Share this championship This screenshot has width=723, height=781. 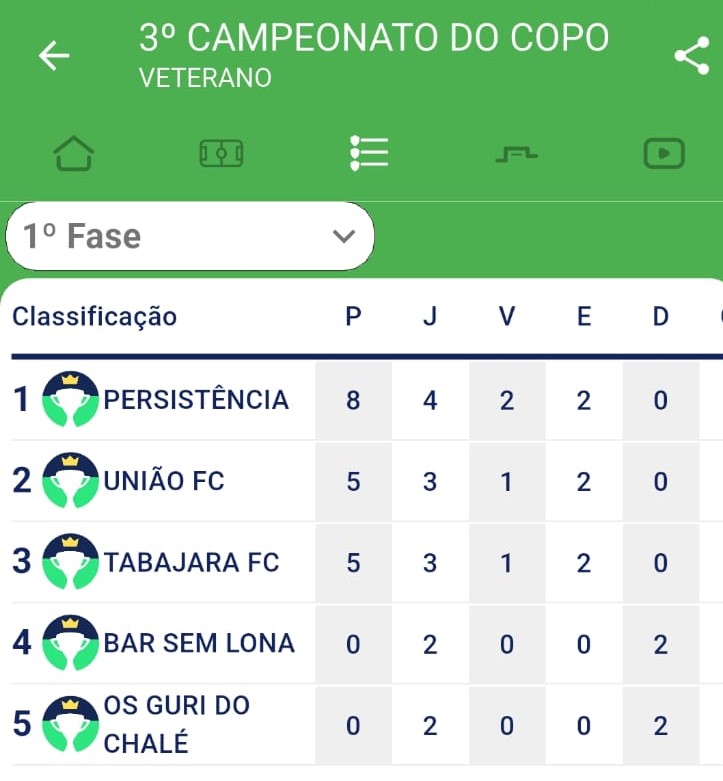tap(691, 56)
